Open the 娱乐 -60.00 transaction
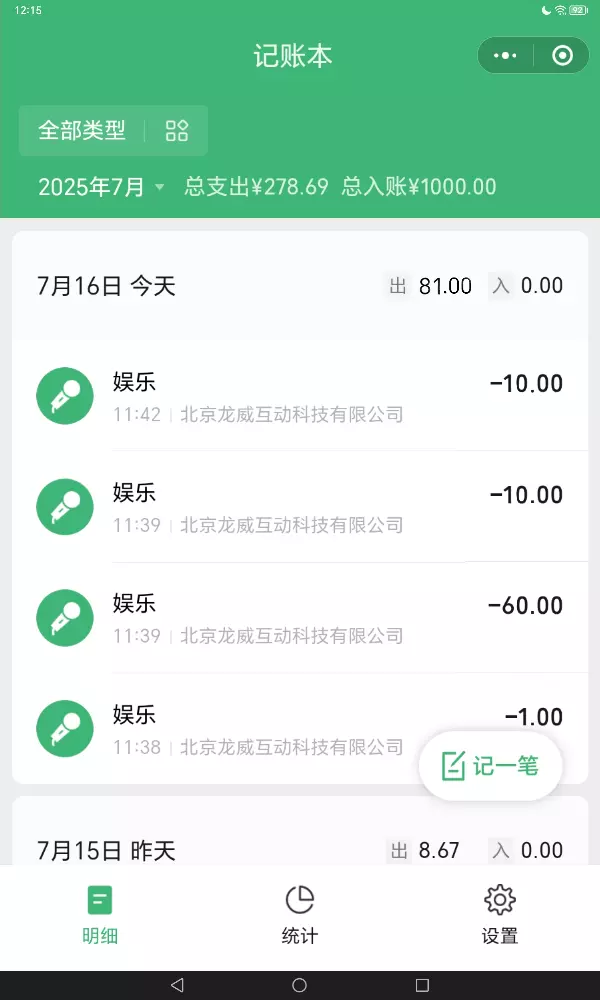The height and width of the screenshot is (1000, 600). click(x=300, y=617)
